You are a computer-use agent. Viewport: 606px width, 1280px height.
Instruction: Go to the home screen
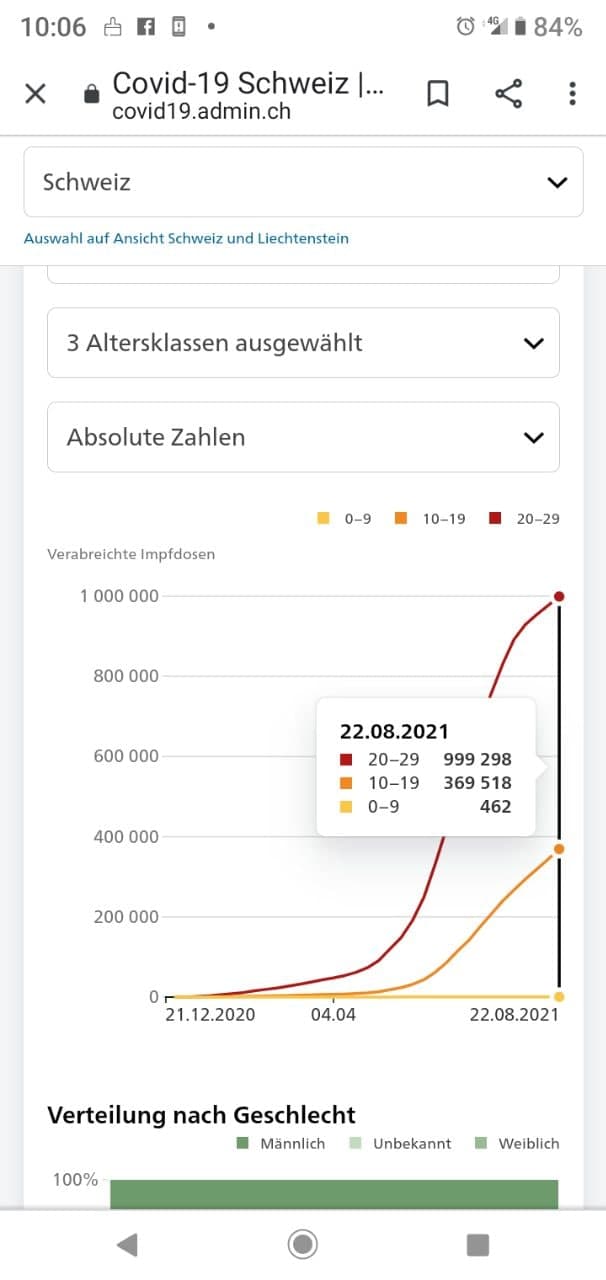point(302,1244)
